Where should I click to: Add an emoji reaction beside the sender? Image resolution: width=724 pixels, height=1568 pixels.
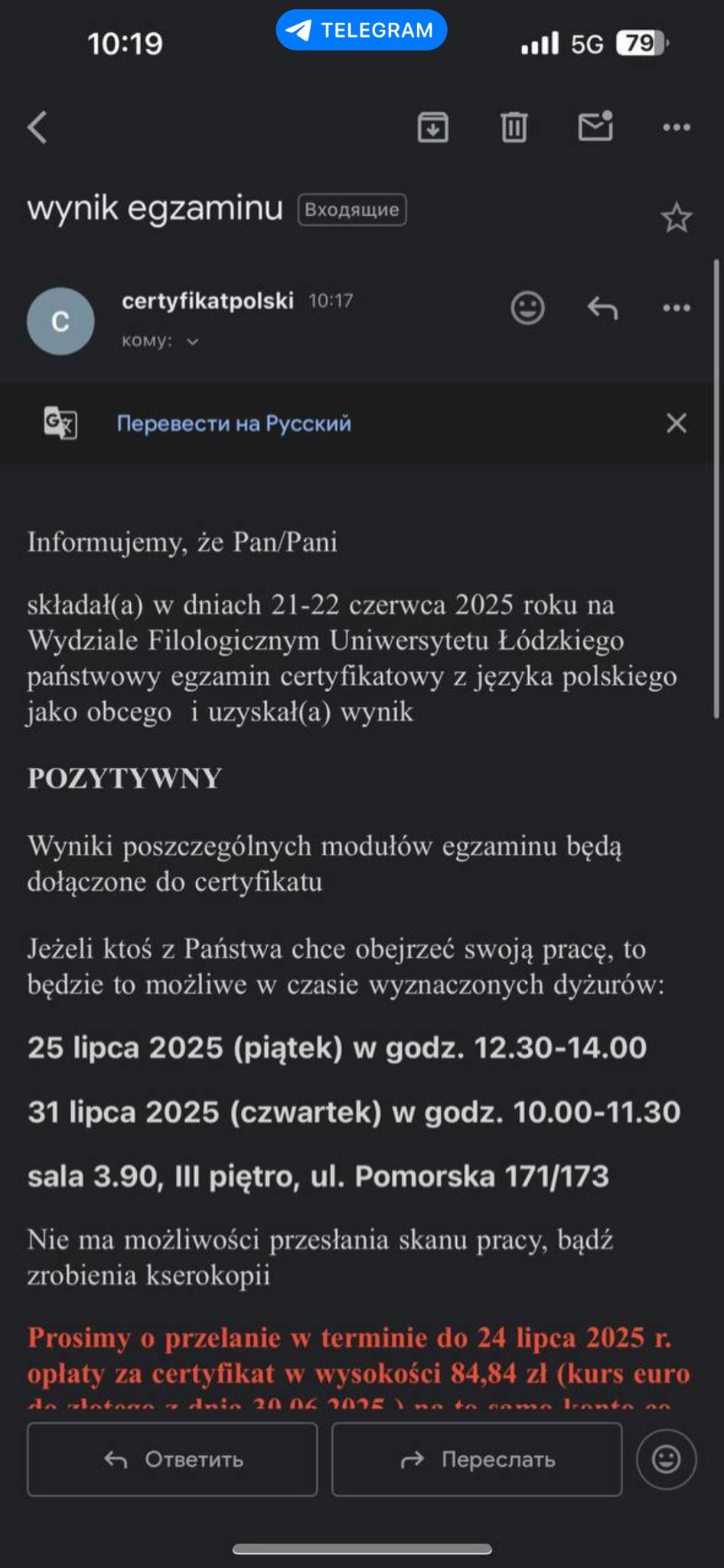click(527, 308)
